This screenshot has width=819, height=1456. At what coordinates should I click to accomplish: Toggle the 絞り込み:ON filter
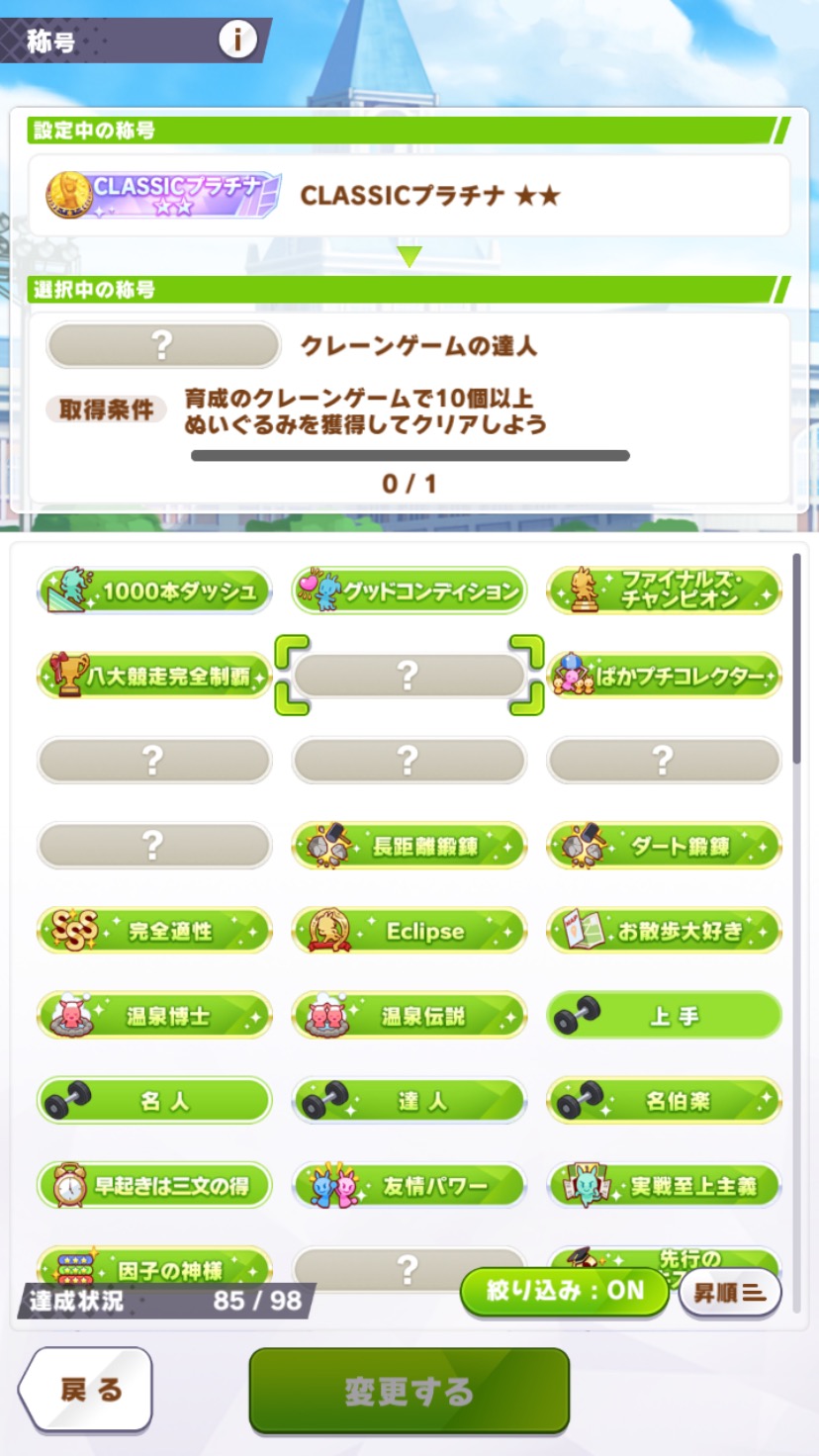point(565,1291)
